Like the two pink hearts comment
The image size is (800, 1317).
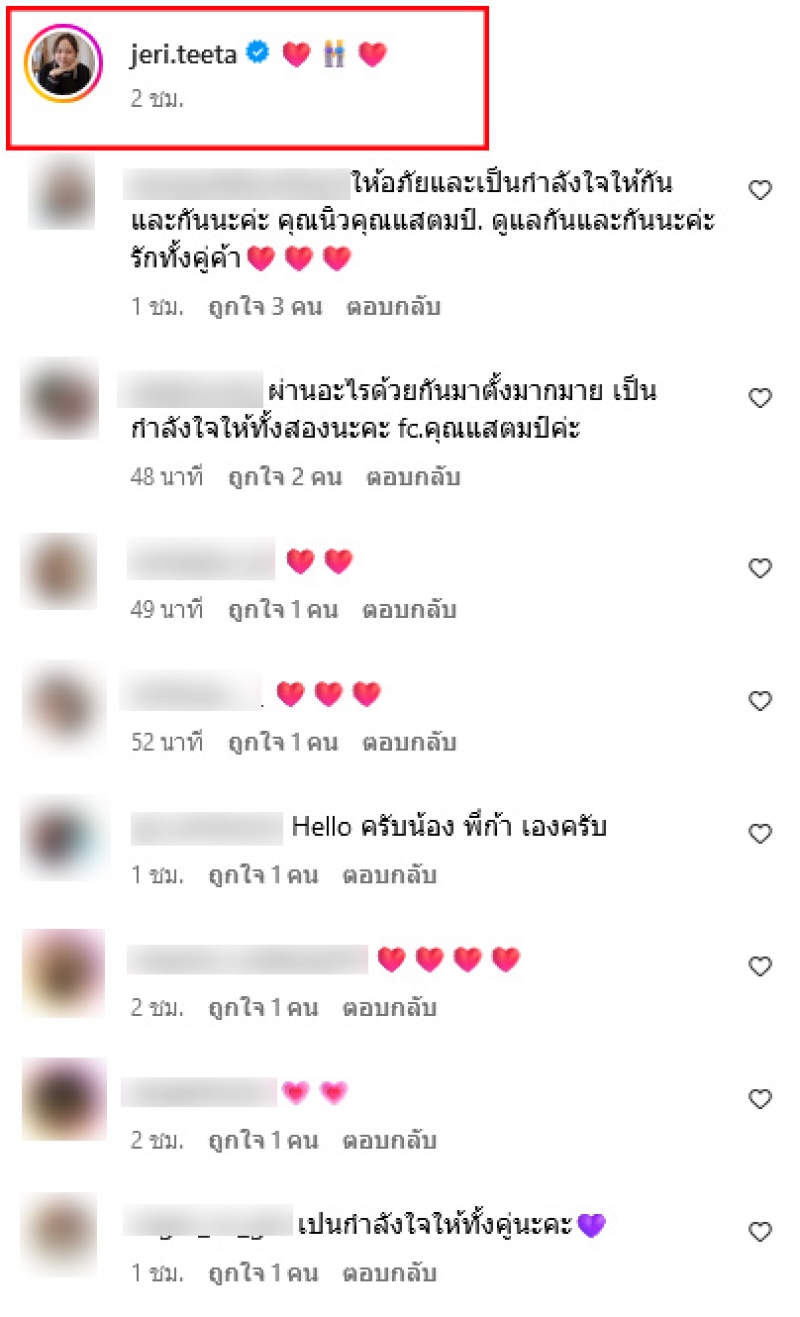760,1099
